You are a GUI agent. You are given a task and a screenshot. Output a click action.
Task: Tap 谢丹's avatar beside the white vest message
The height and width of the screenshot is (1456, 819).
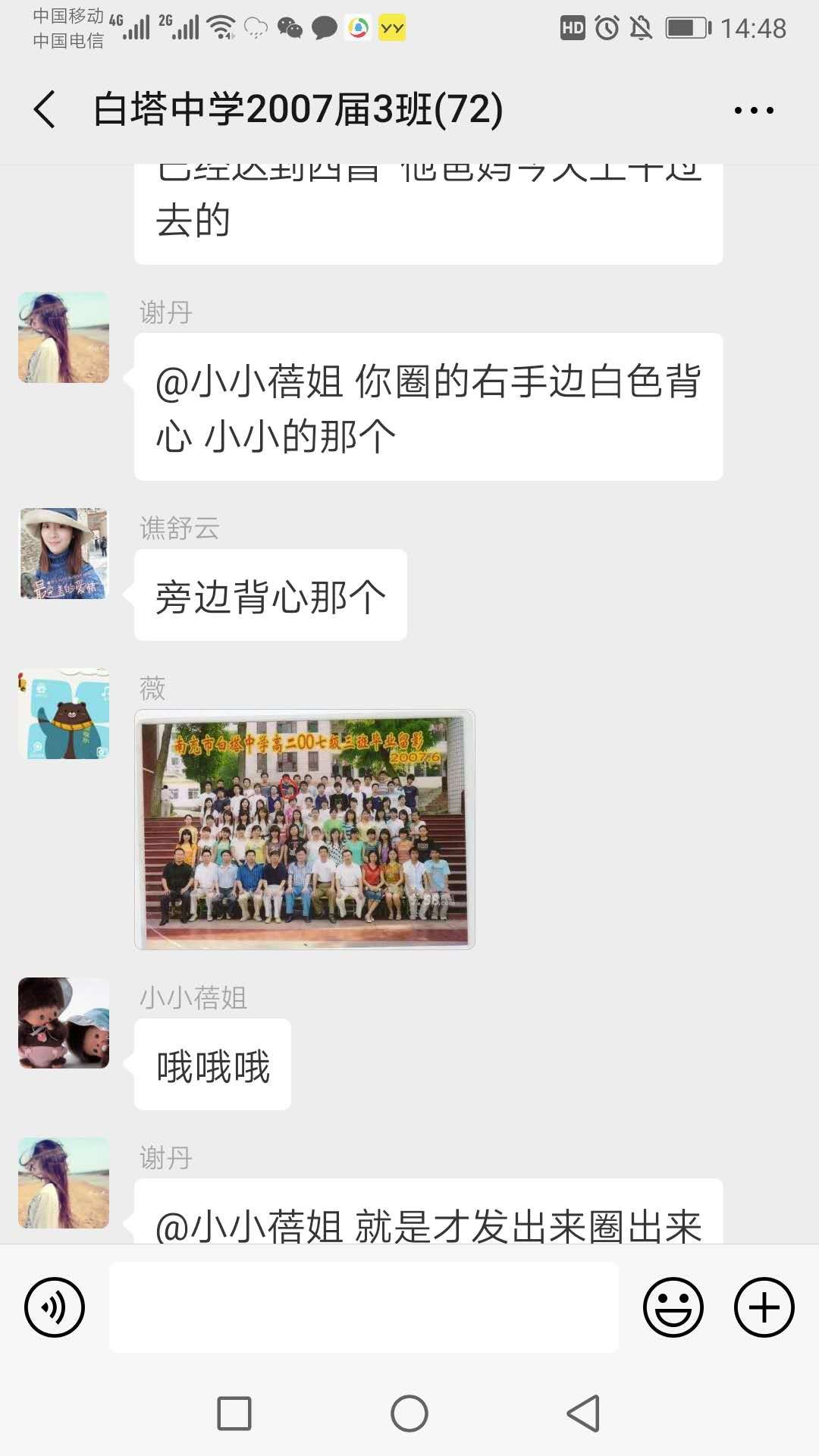pyautogui.click(x=64, y=337)
